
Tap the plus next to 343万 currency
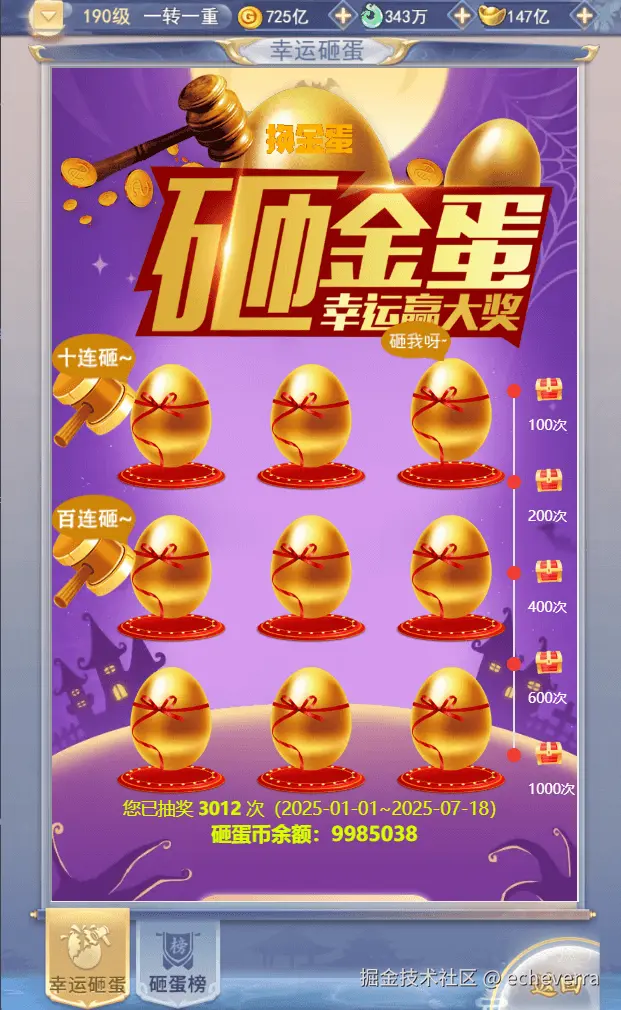tap(462, 15)
